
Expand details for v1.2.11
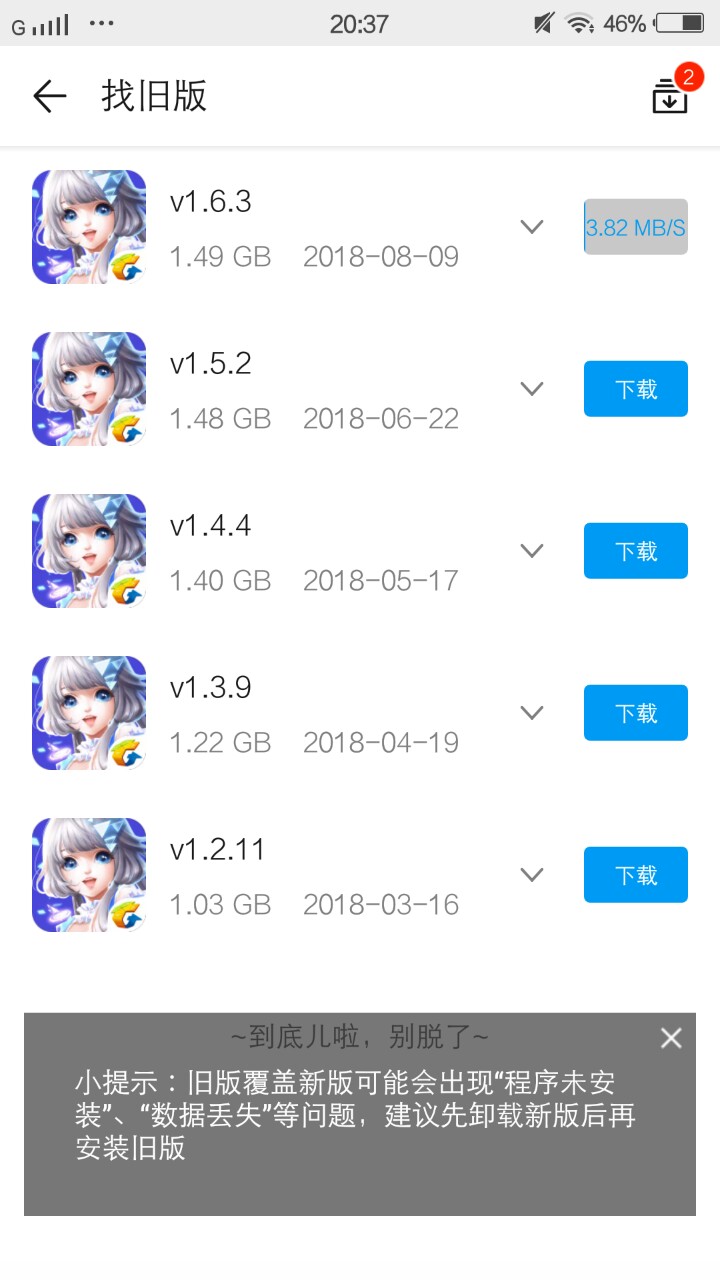coord(532,875)
